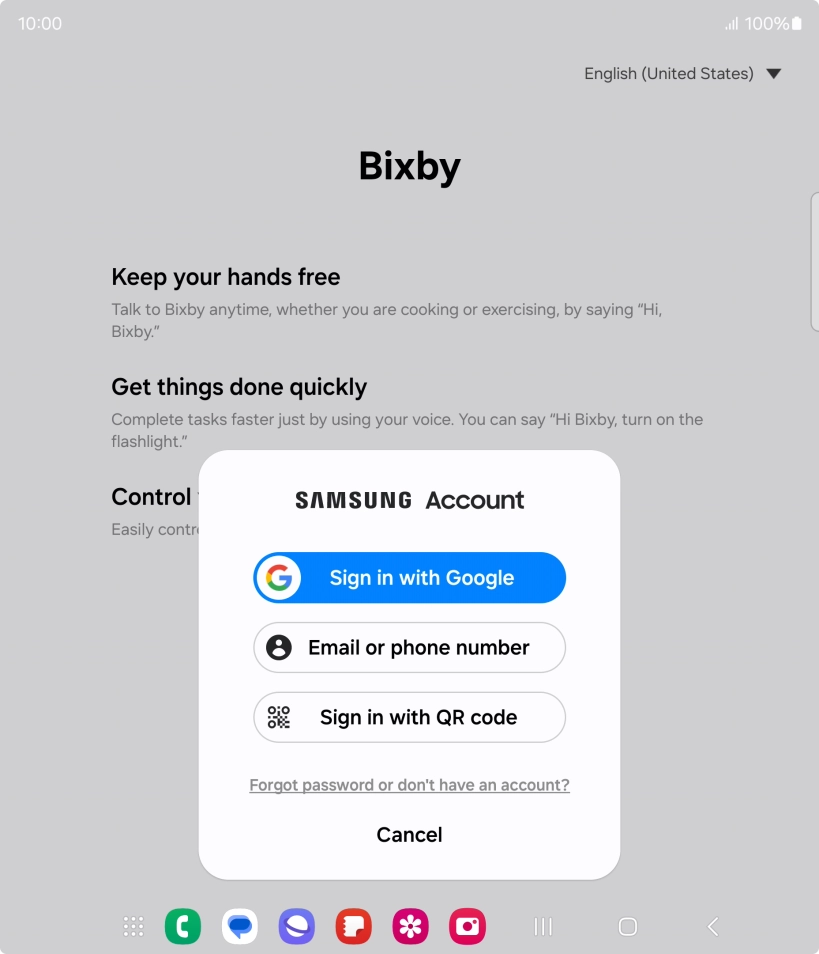Open the Gallery flower app in taskbar
This screenshot has height=954, width=819.
(410, 927)
